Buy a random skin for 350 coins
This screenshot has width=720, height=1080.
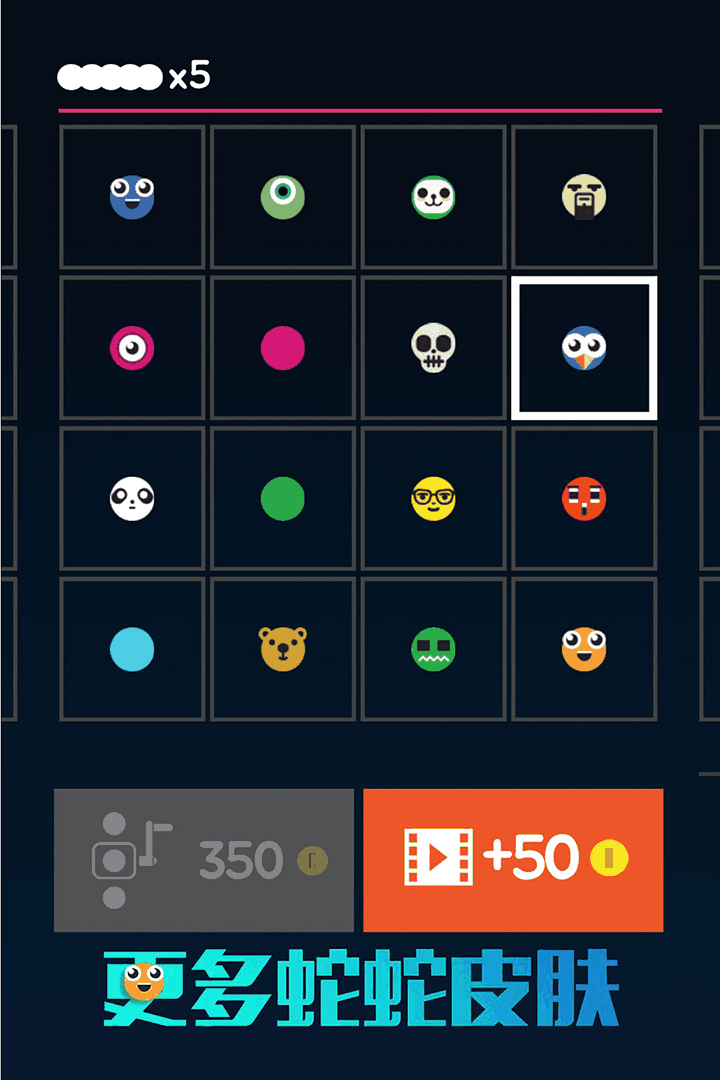(204, 860)
